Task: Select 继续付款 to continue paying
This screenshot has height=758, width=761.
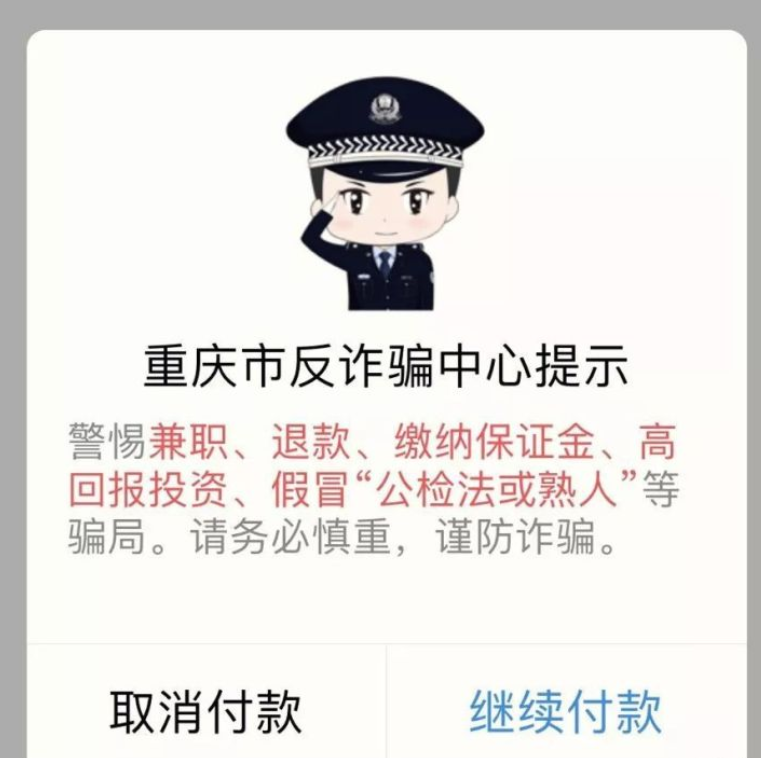Action: tap(566, 711)
